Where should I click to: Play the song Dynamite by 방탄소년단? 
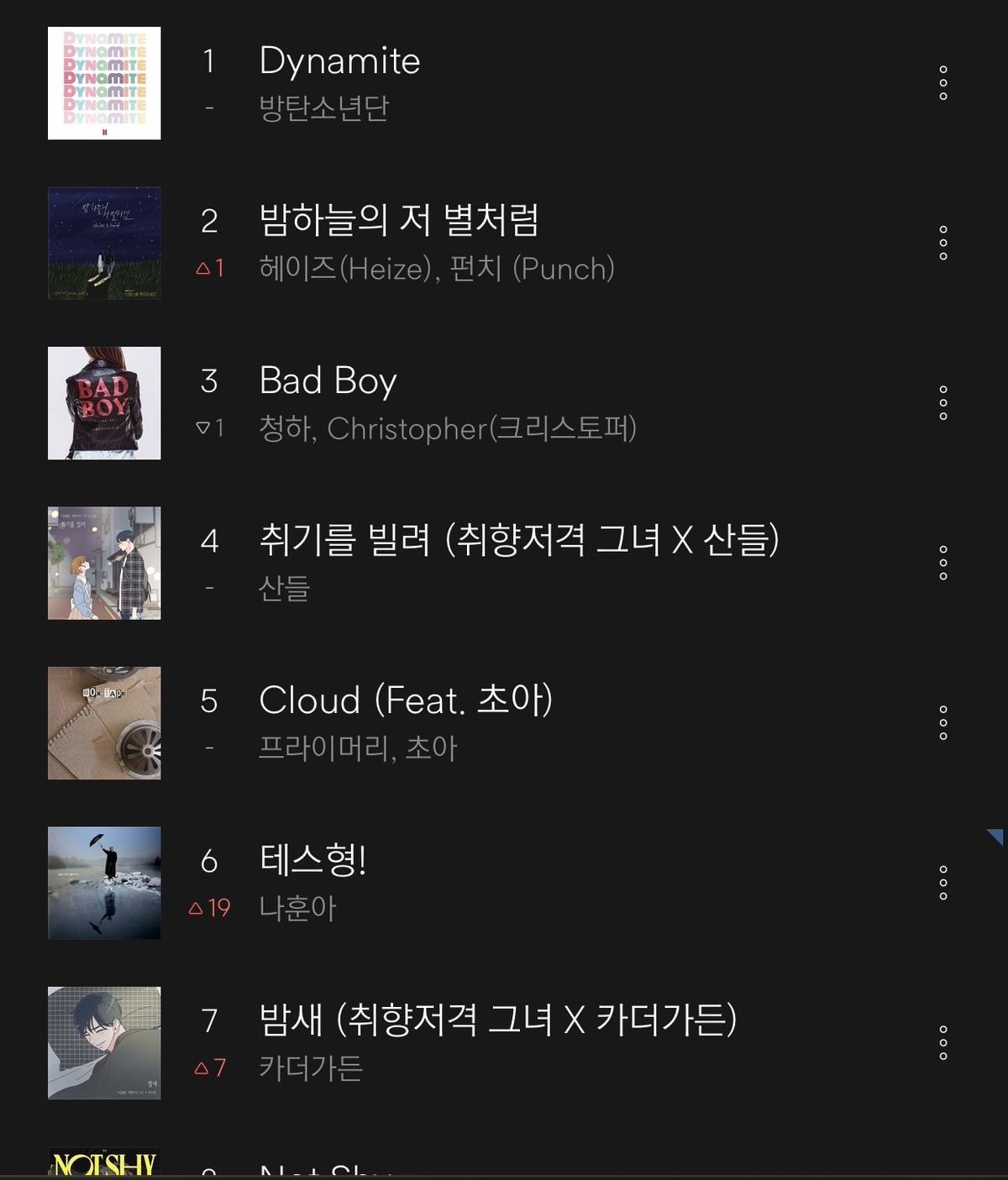coord(339,61)
